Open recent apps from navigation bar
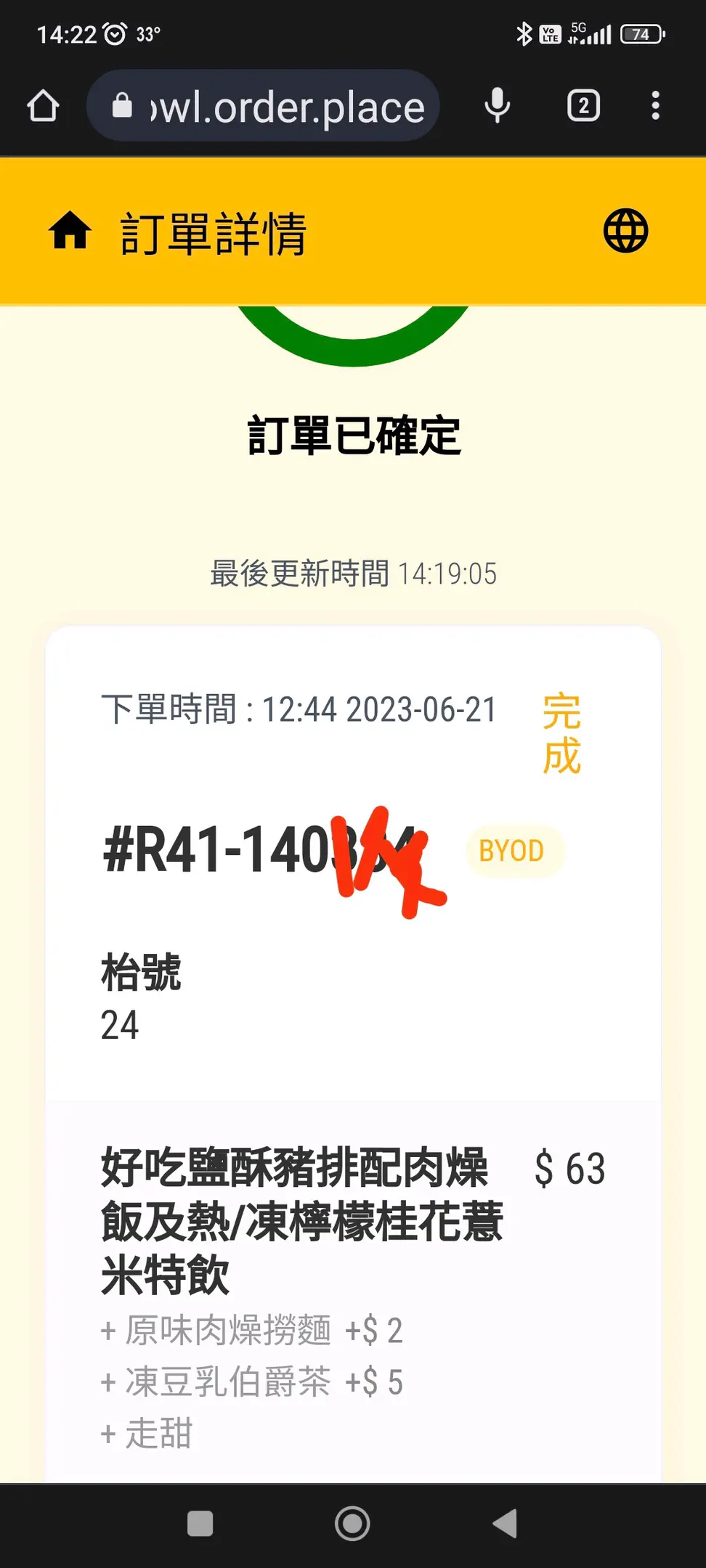 pyautogui.click(x=200, y=1523)
